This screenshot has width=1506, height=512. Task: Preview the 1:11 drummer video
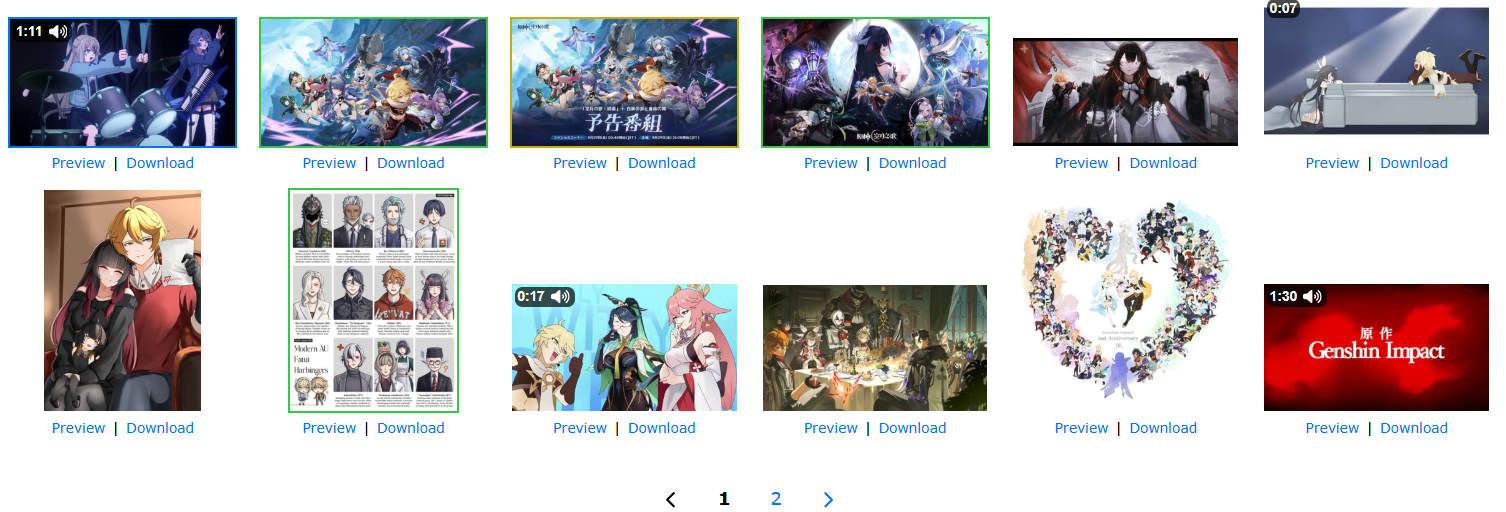(x=78, y=163)
